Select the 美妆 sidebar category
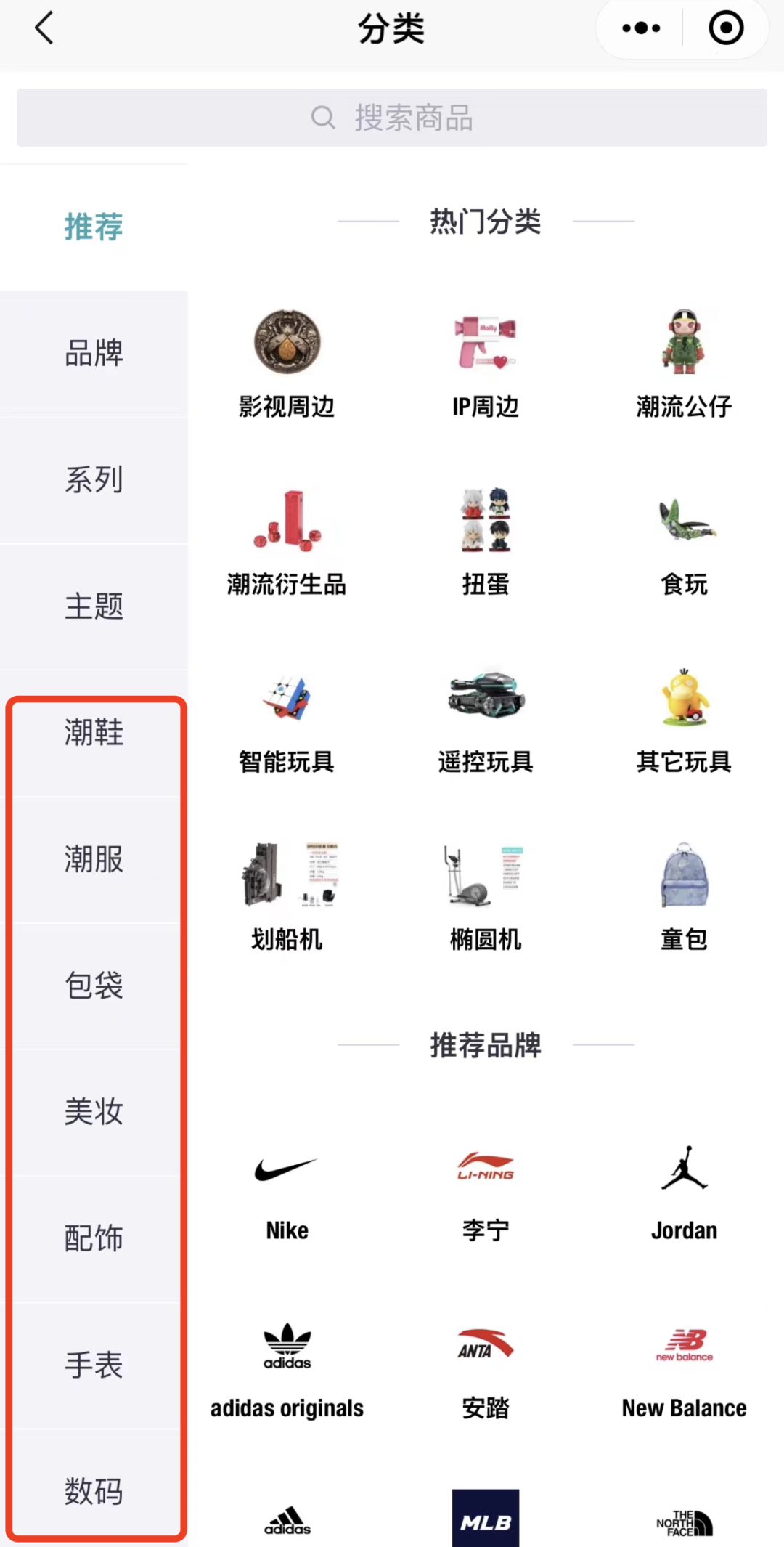 94,1112
